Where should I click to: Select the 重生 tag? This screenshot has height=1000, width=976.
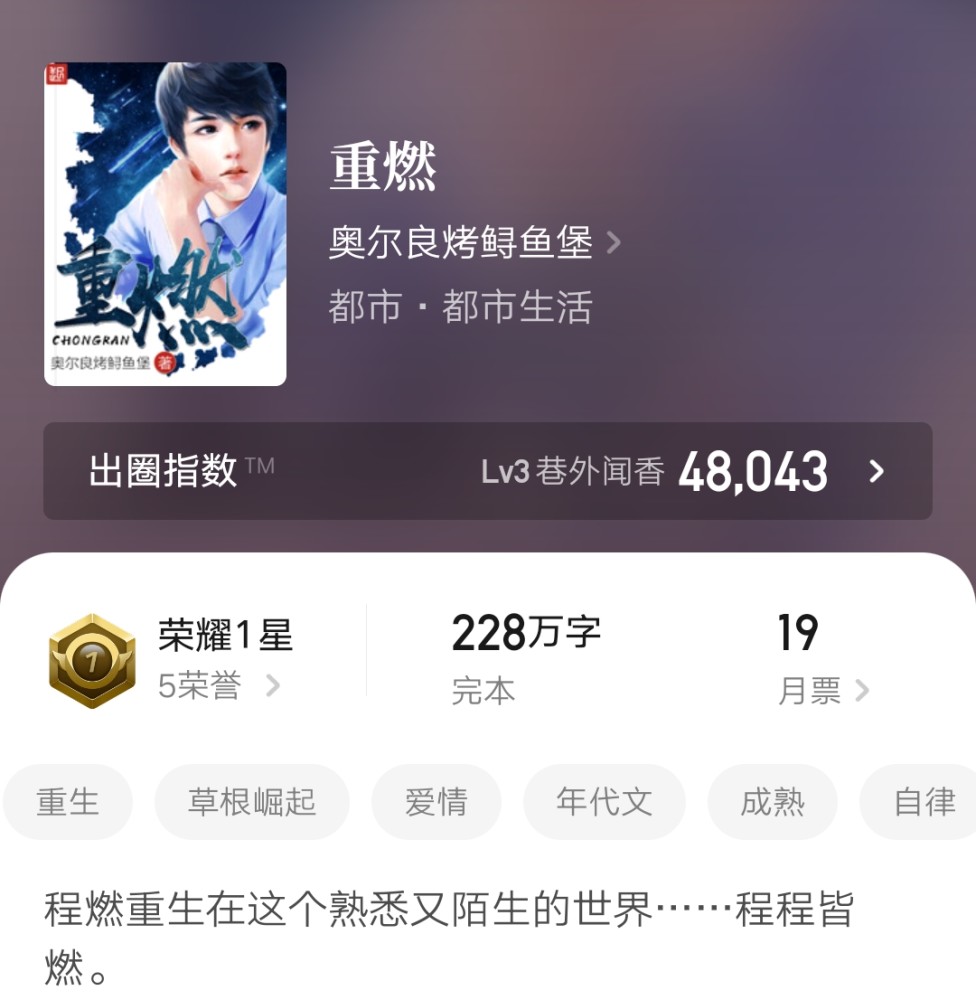[68, 802]
